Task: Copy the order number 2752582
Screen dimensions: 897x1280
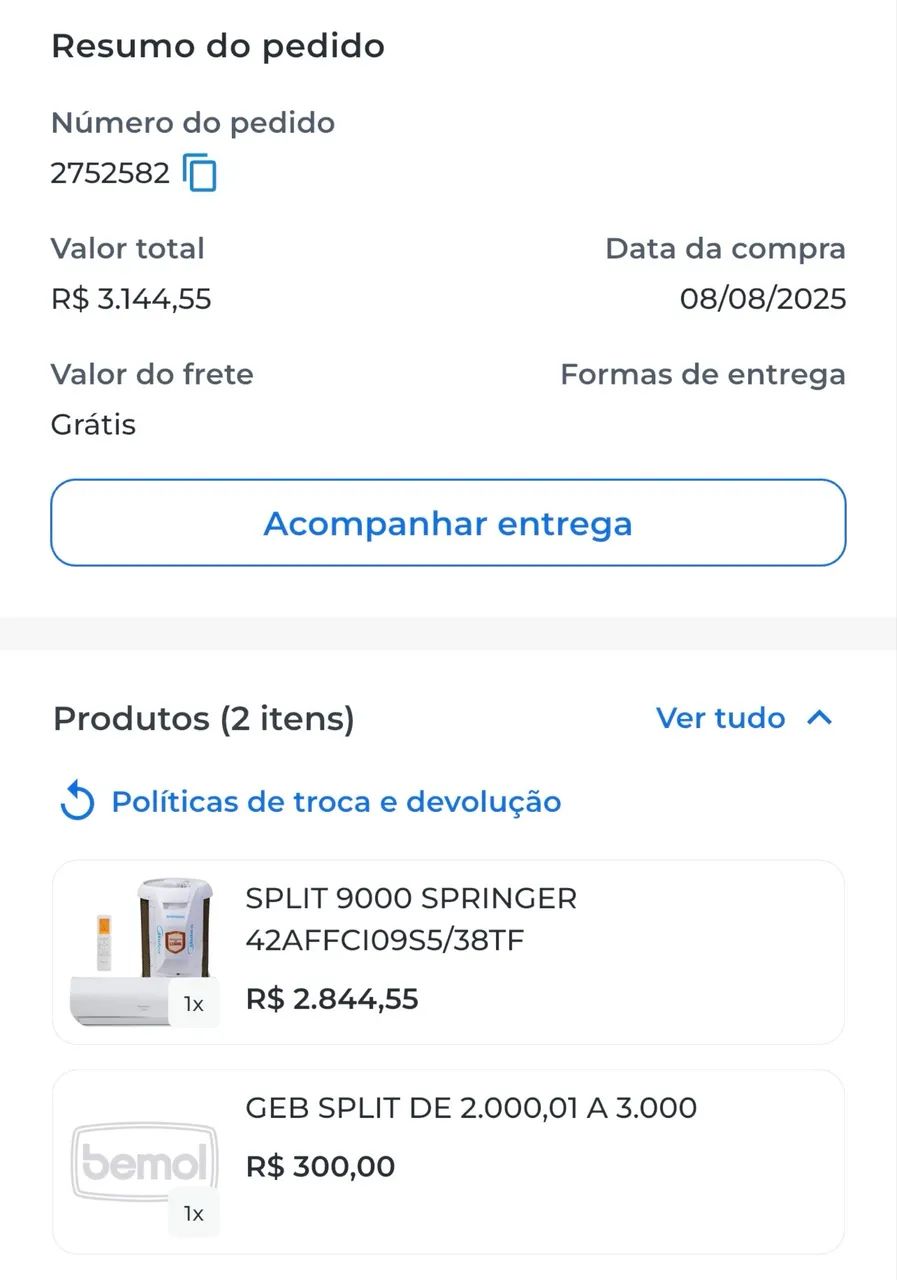Action: (x=200, y=173)
